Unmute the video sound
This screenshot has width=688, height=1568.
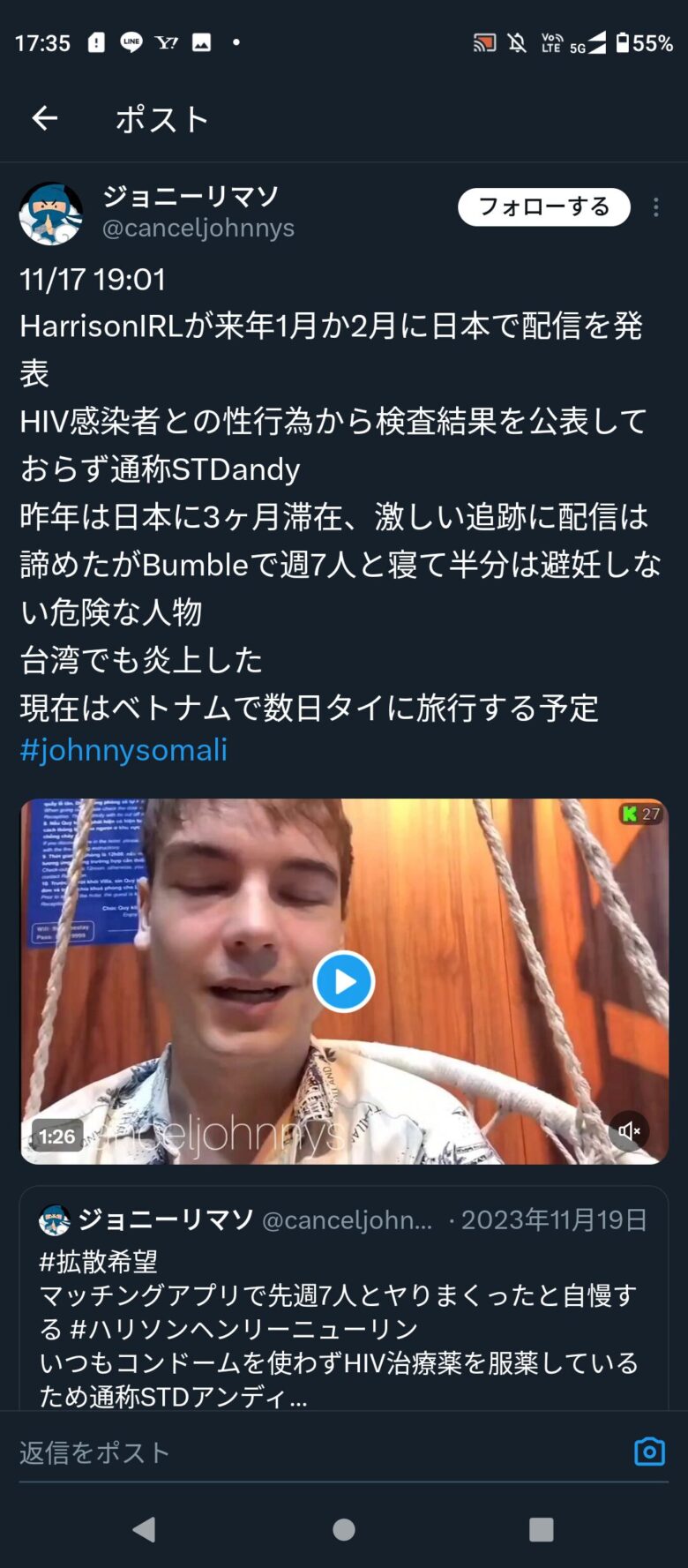coord(629,1130)
